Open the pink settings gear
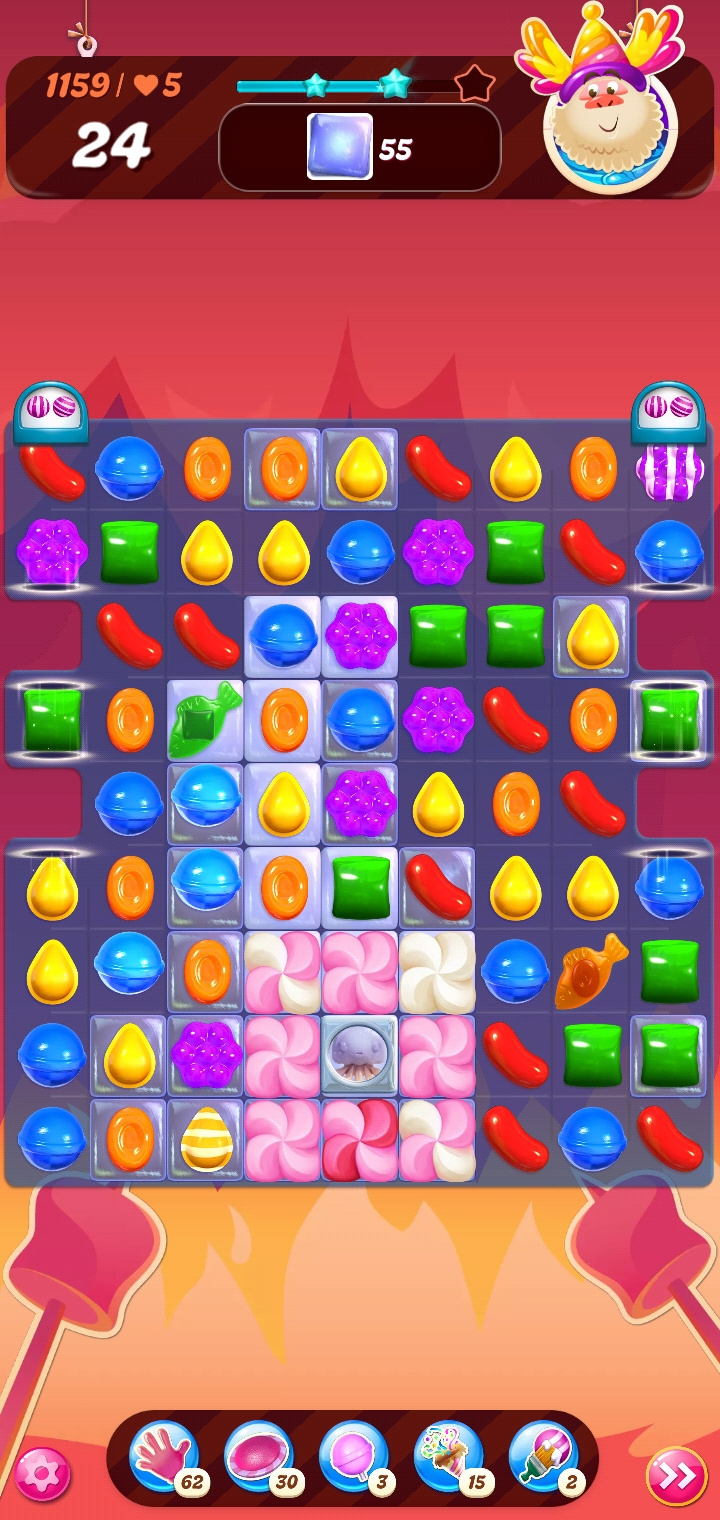This screenshot has width=720, height=1520. (42, 1474)
